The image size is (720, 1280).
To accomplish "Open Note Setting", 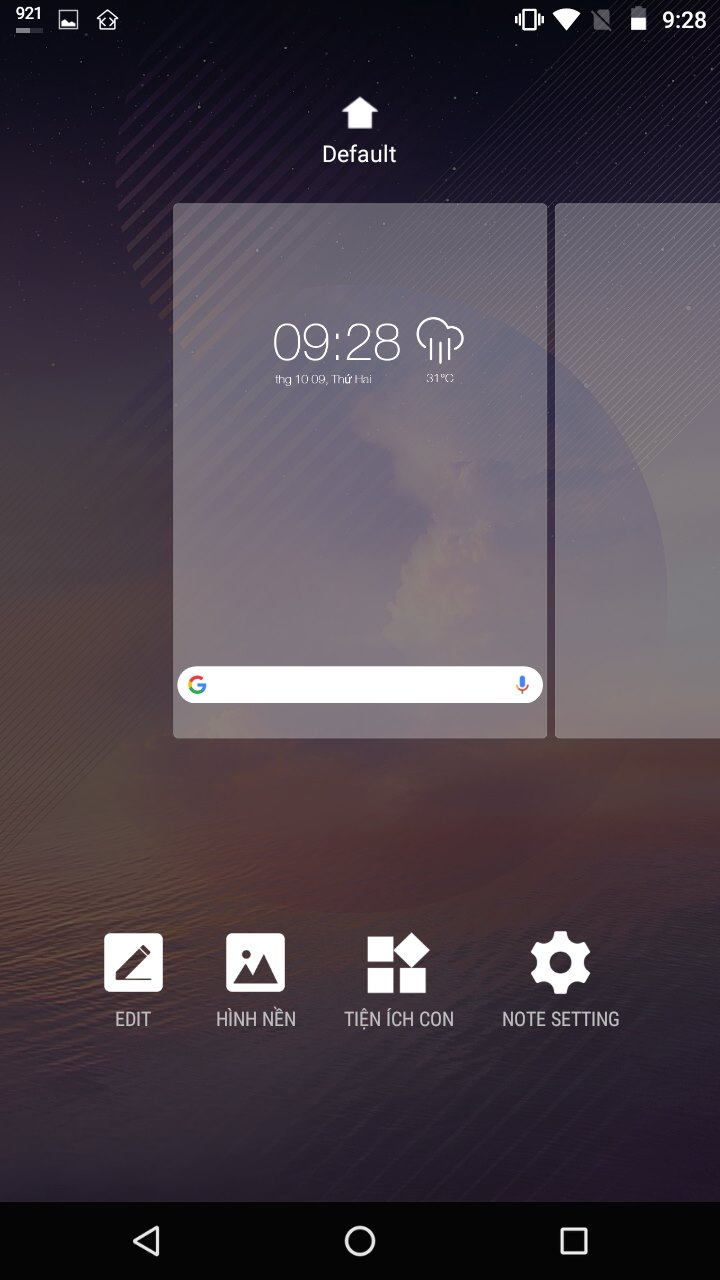I will click(560, 979).
